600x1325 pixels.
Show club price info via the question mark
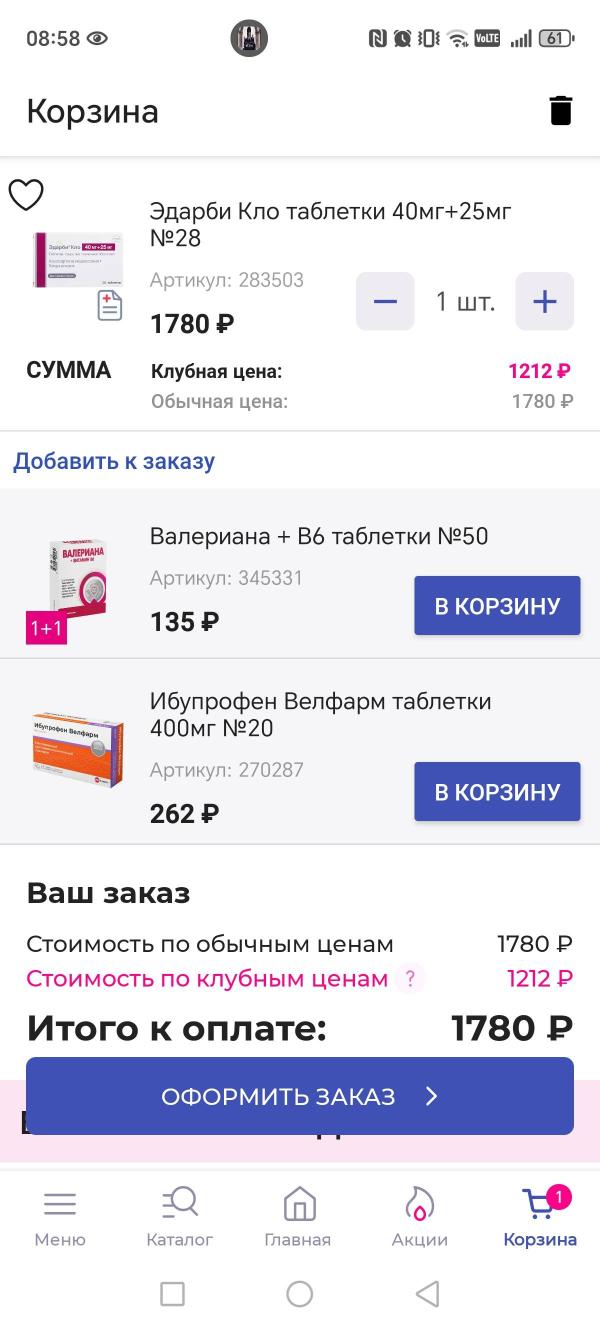point(407,979)
